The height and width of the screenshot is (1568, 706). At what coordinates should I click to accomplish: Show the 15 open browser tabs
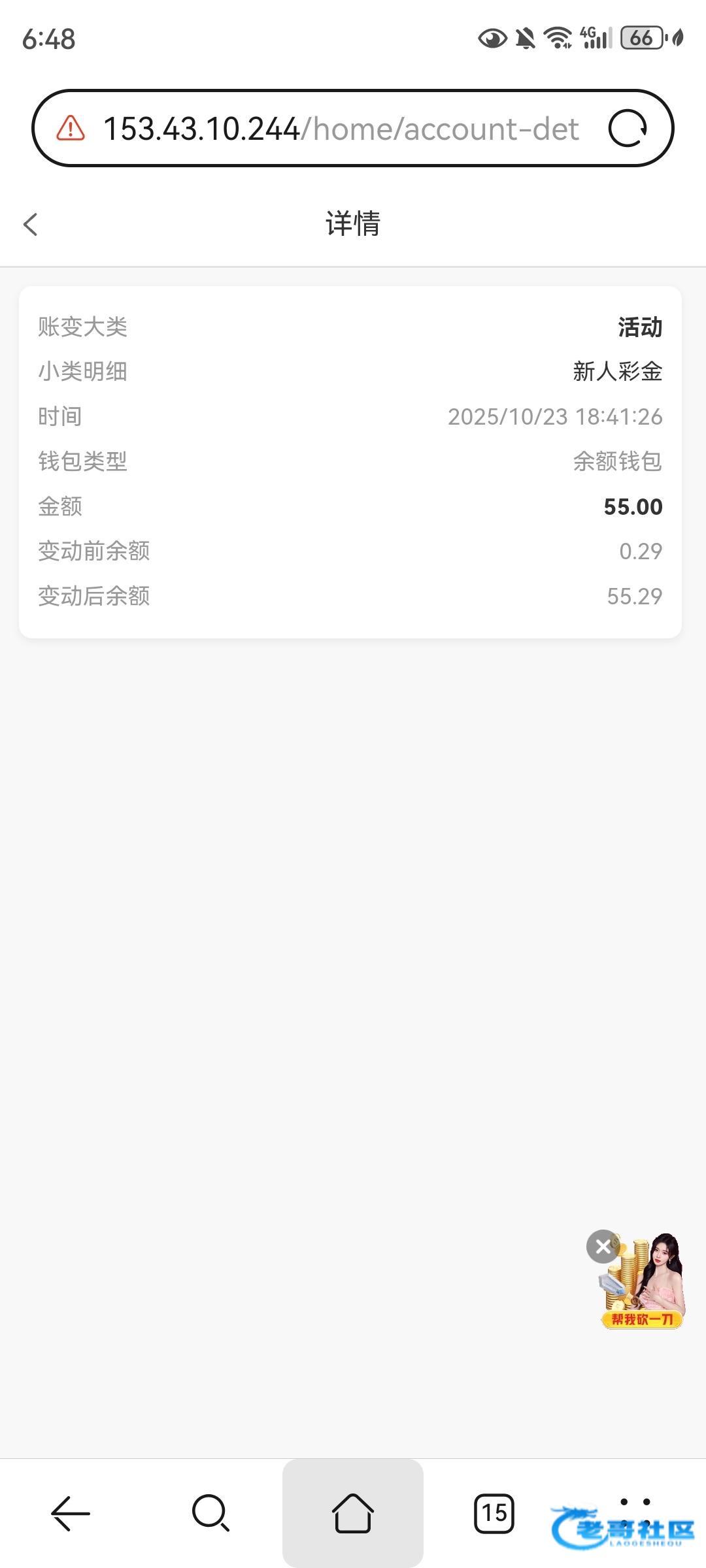494,1513
